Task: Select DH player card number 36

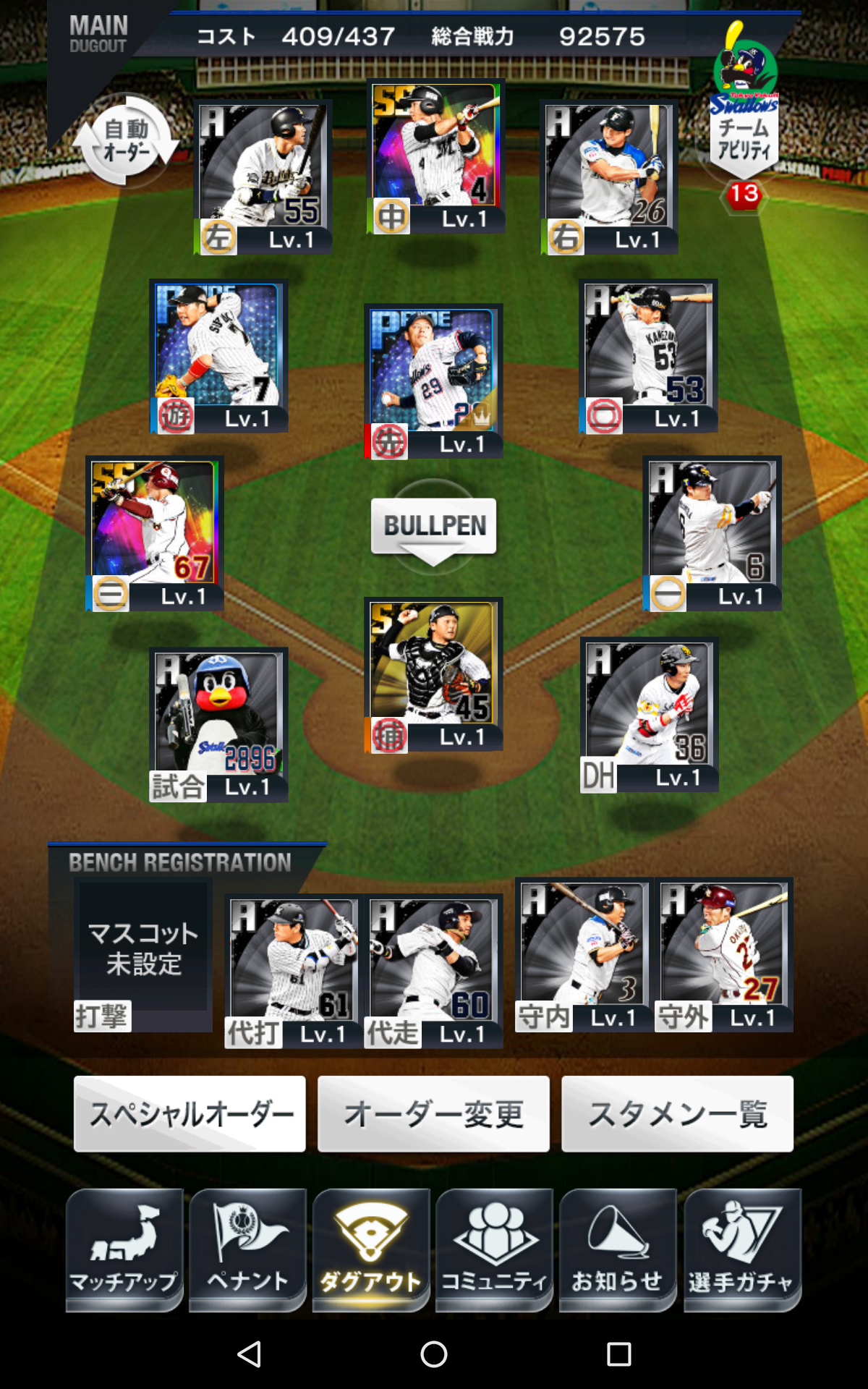Action: (649, 714)
